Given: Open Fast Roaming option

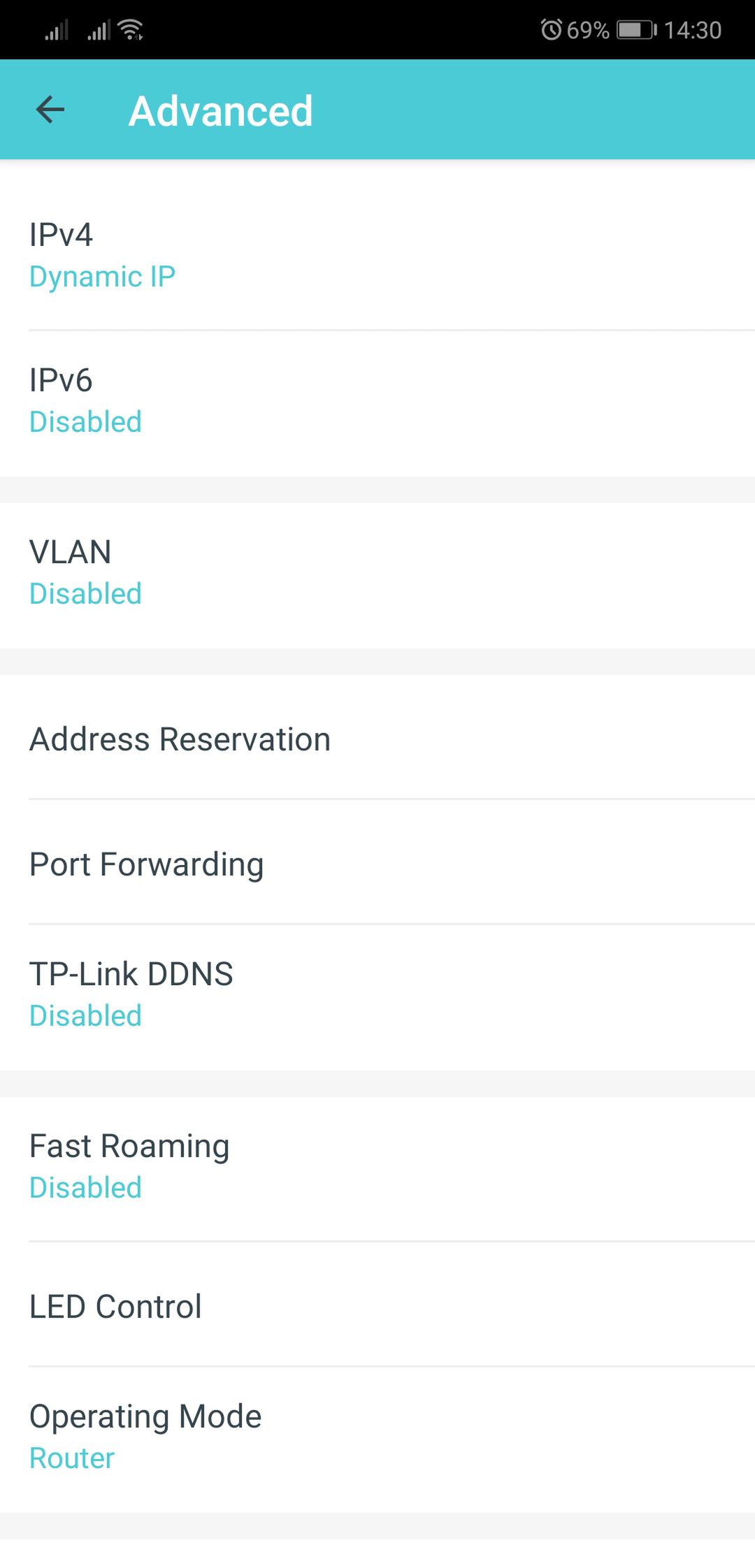Looking at the screenshot, I should (377, 1169).
